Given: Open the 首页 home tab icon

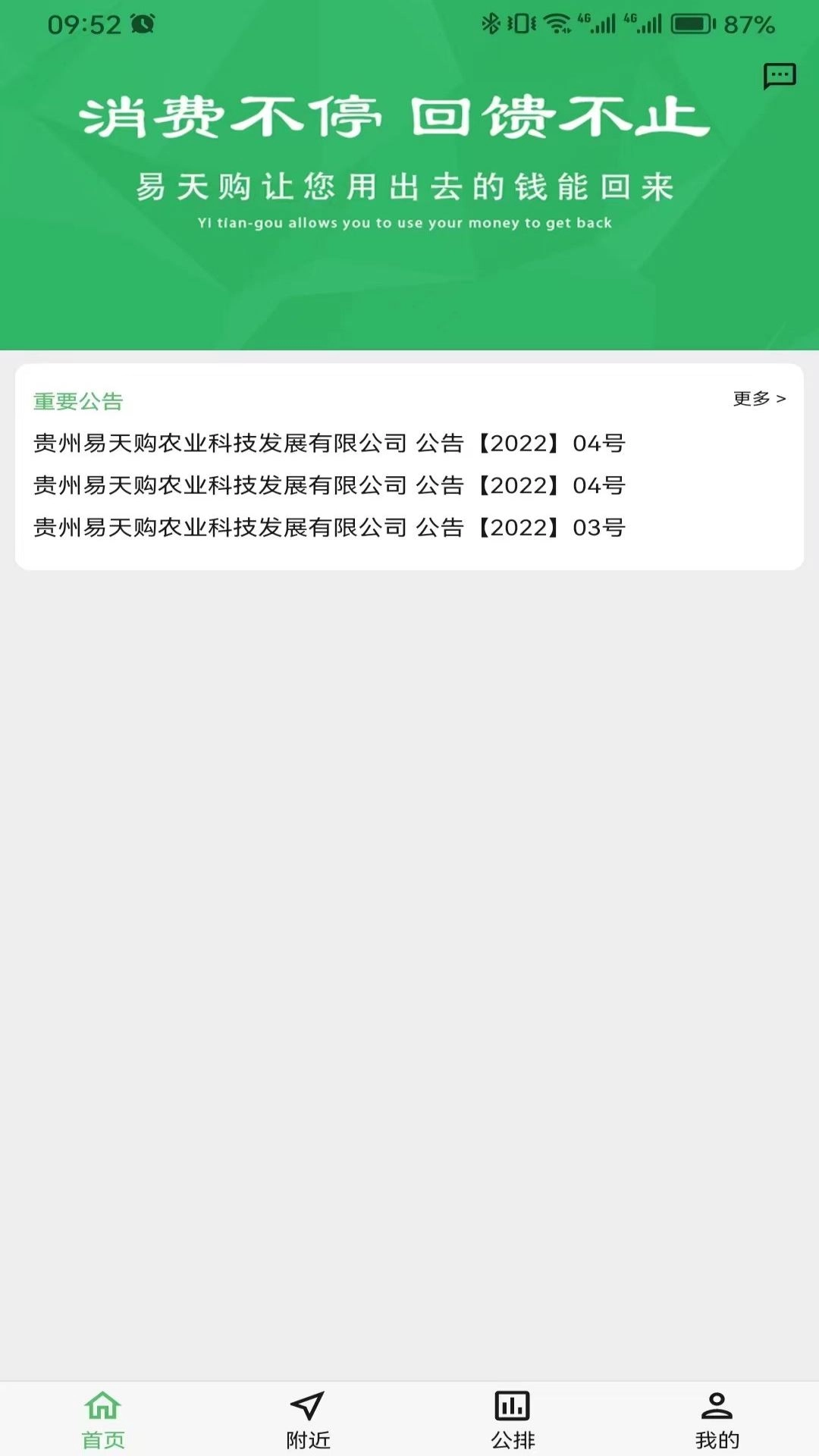Looking at the screenshot, I should coord(102,1406).
